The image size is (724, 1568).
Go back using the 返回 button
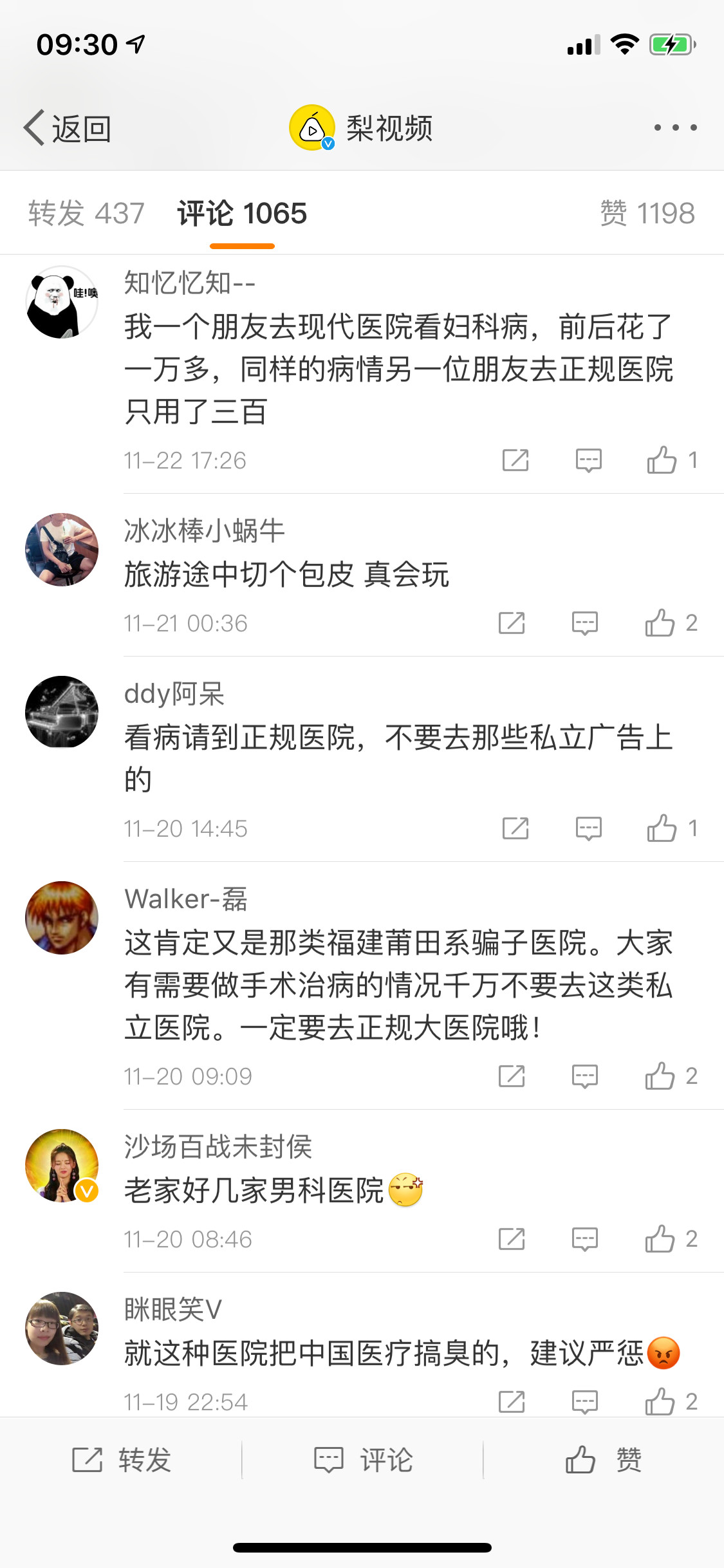[x=67, y=129]
